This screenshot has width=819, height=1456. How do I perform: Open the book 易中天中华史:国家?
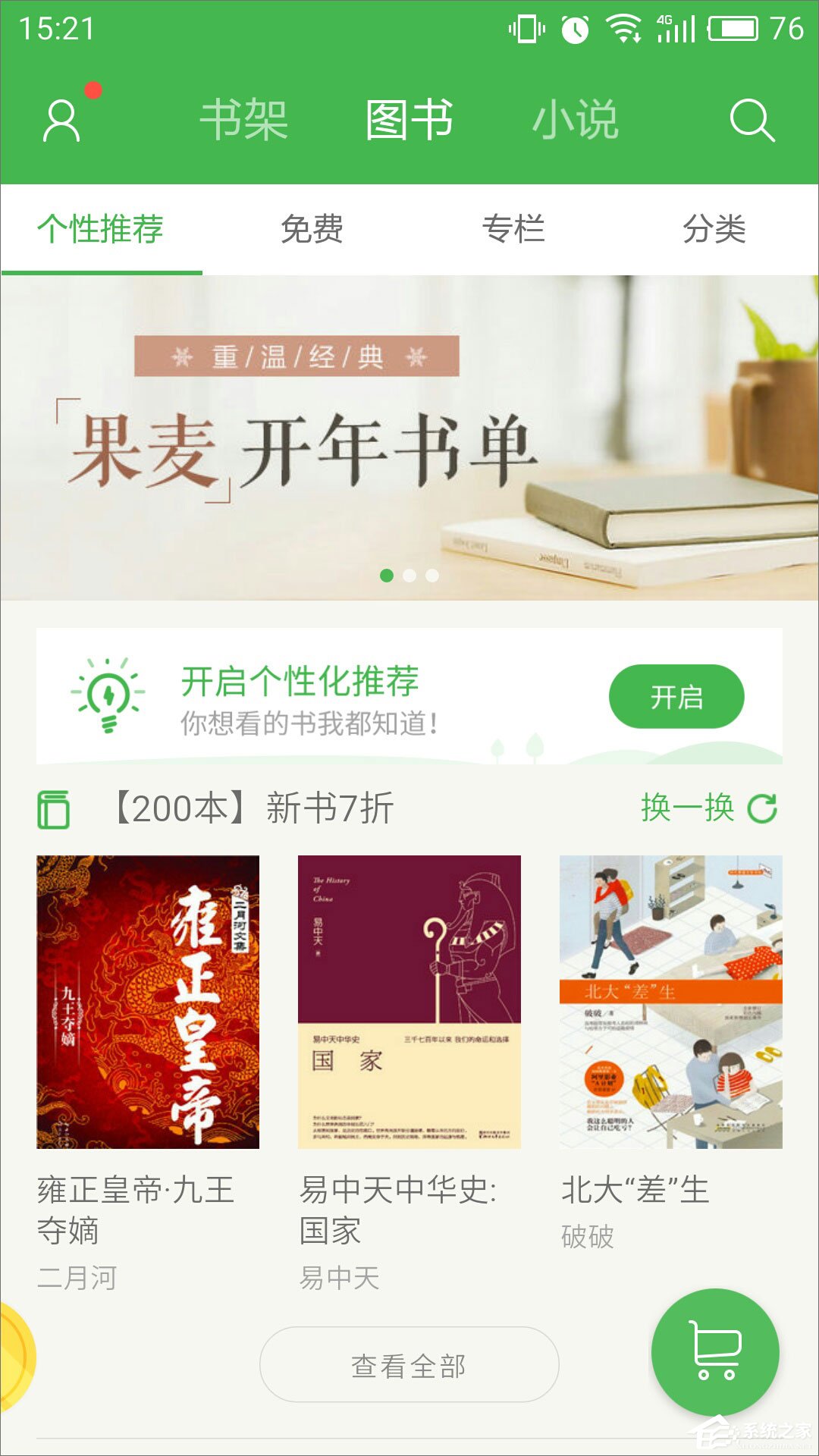[409, 1002]
